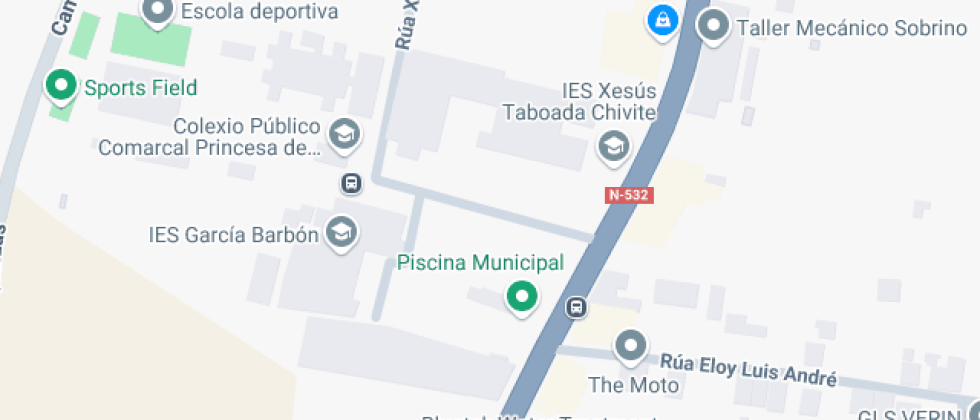Tap the Taller Mecánico Sobrino pin
Screen dimensions: 980x420
[x=714, y=27]
